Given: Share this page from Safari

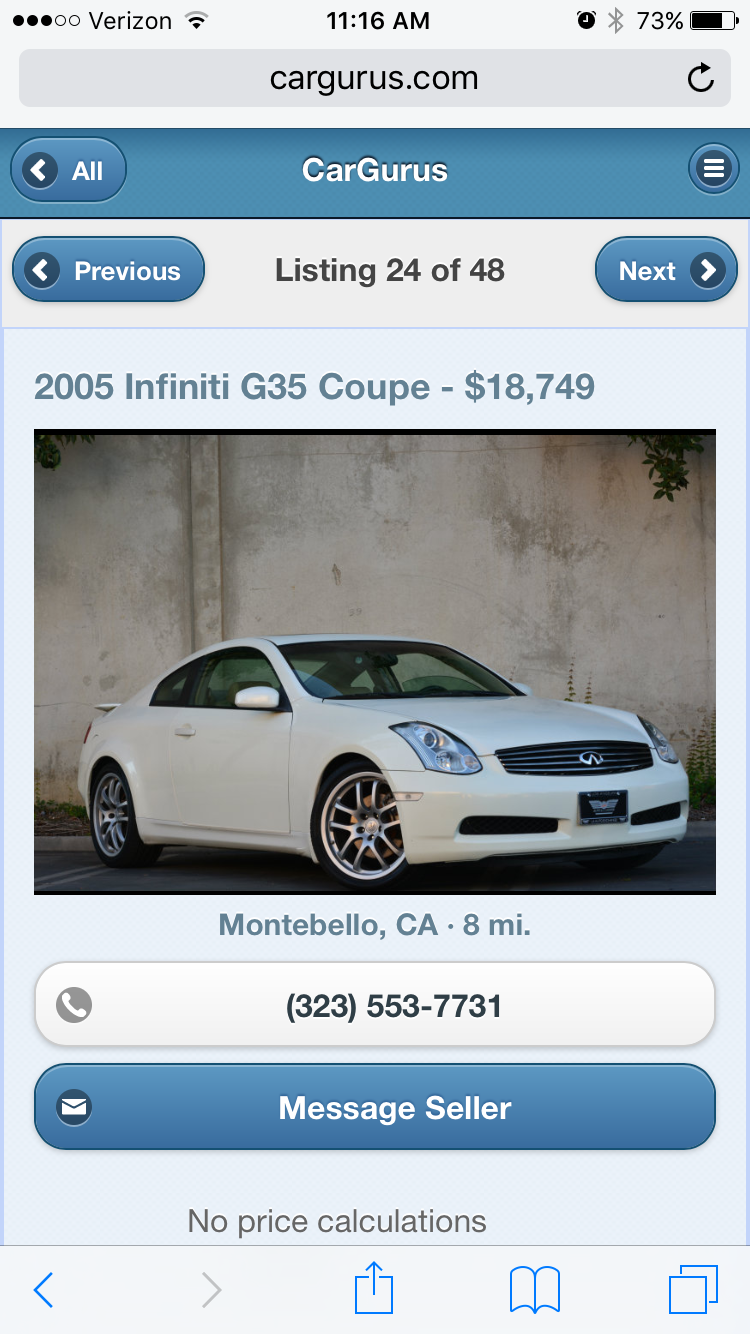Looking at the screenshot, I should 375,1288.
